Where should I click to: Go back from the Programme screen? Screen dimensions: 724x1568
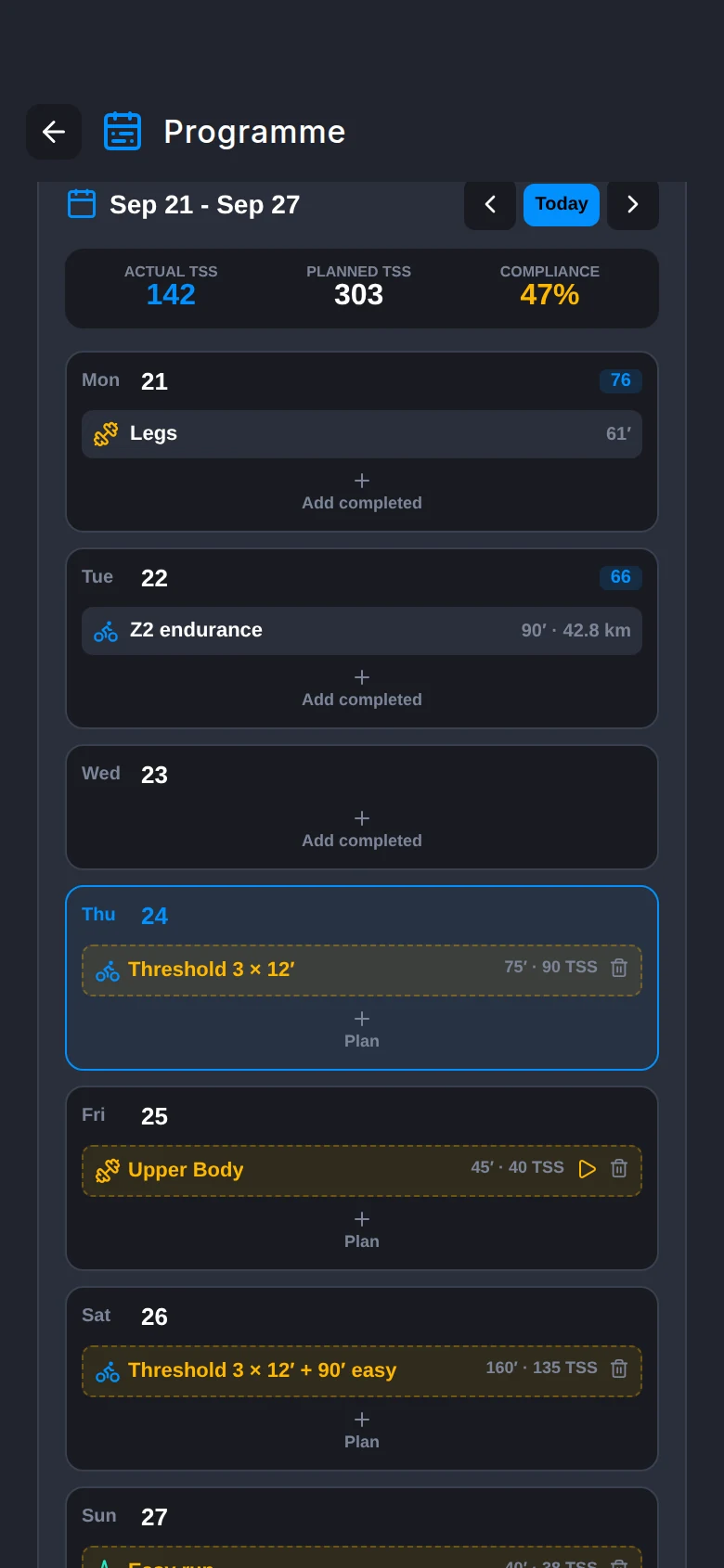pyautogui.click(x=54, y=132)
